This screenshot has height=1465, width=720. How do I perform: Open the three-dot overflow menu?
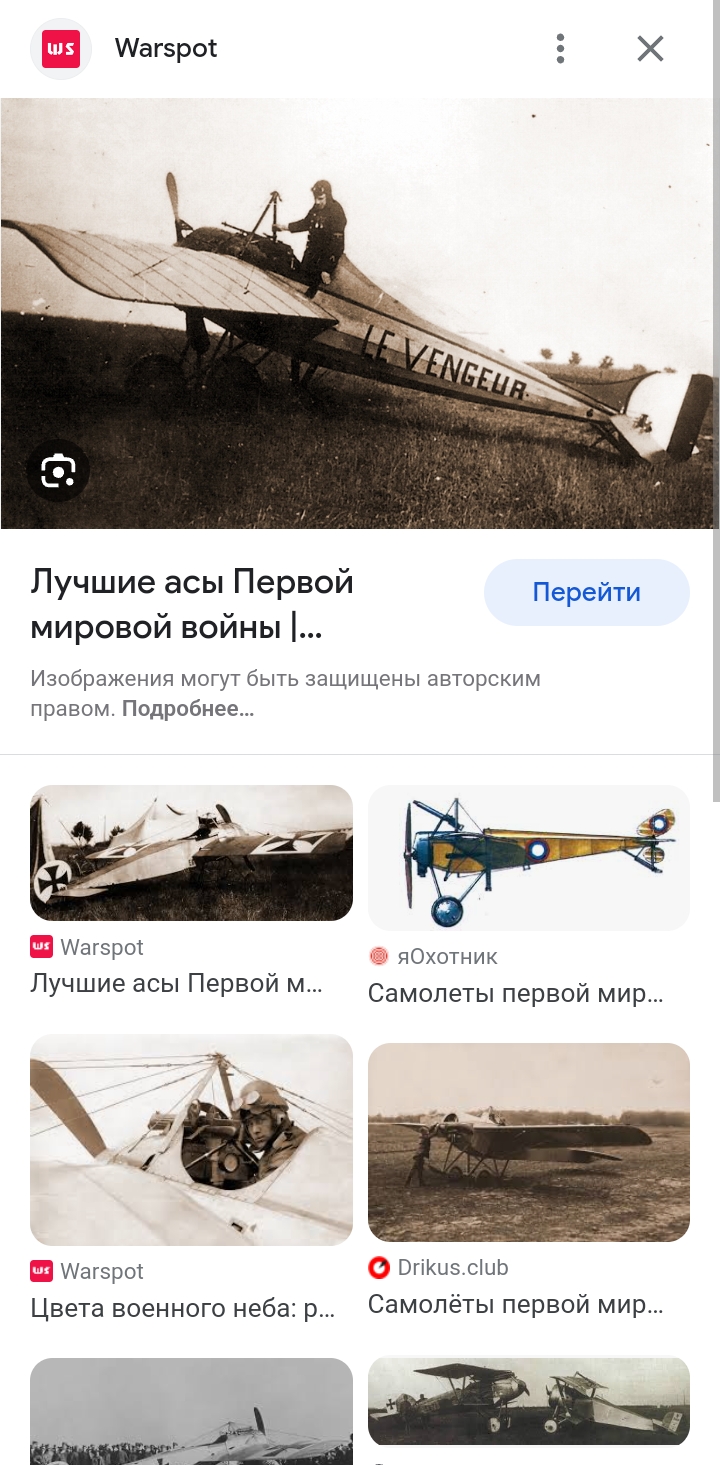(x=560, y=48)
